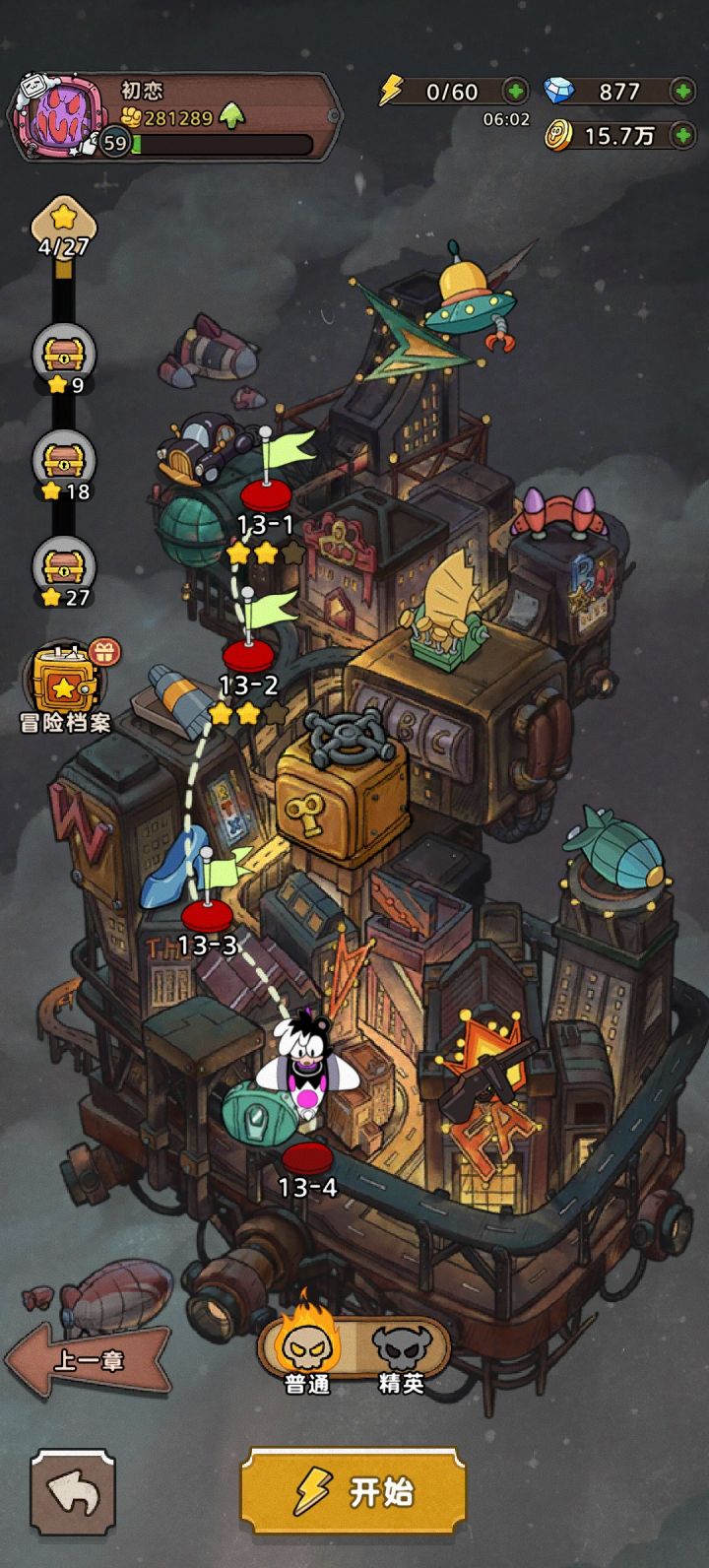
Task: Open the 27-star treasure chest
Action: click(65, 574)
